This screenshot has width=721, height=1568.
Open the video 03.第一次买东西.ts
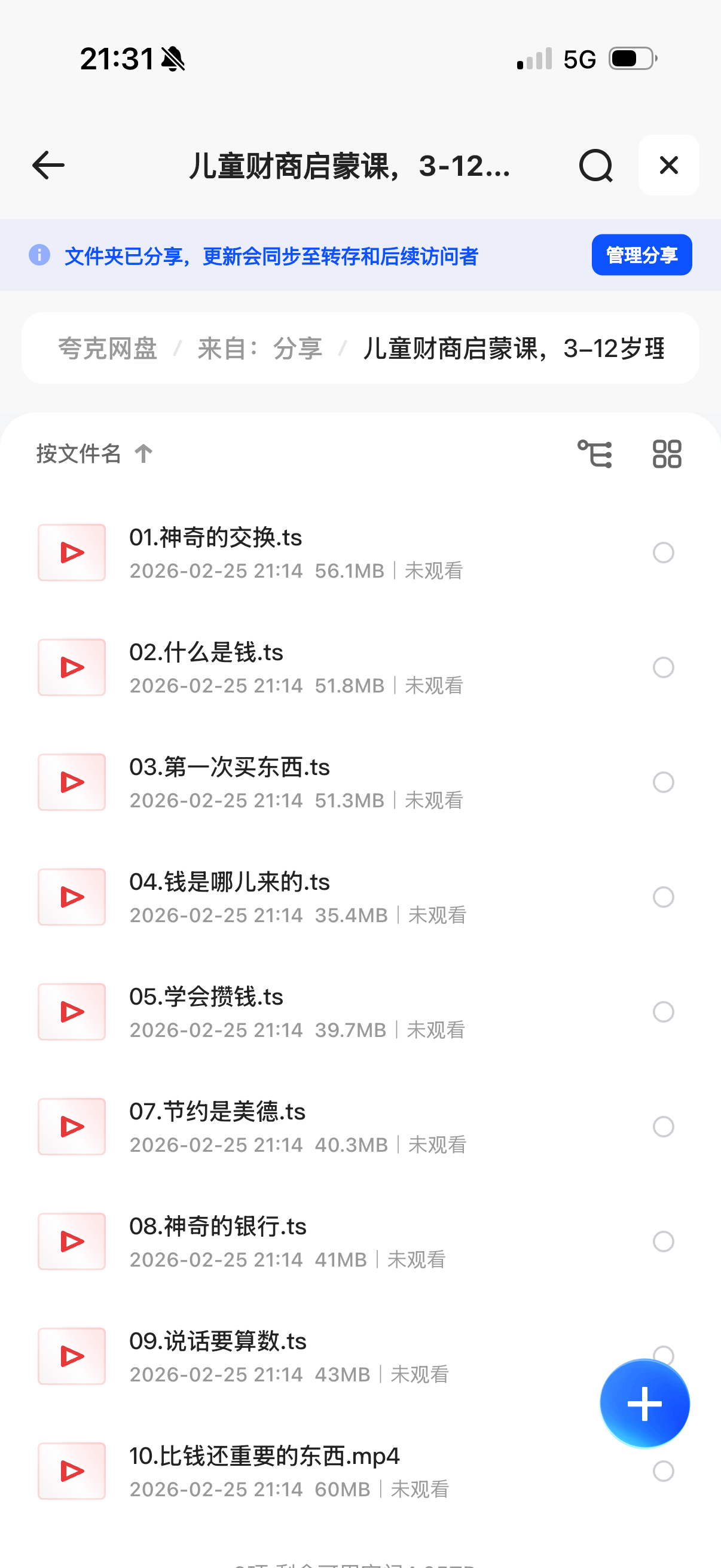pyautogui.click(x=230, y=768)
